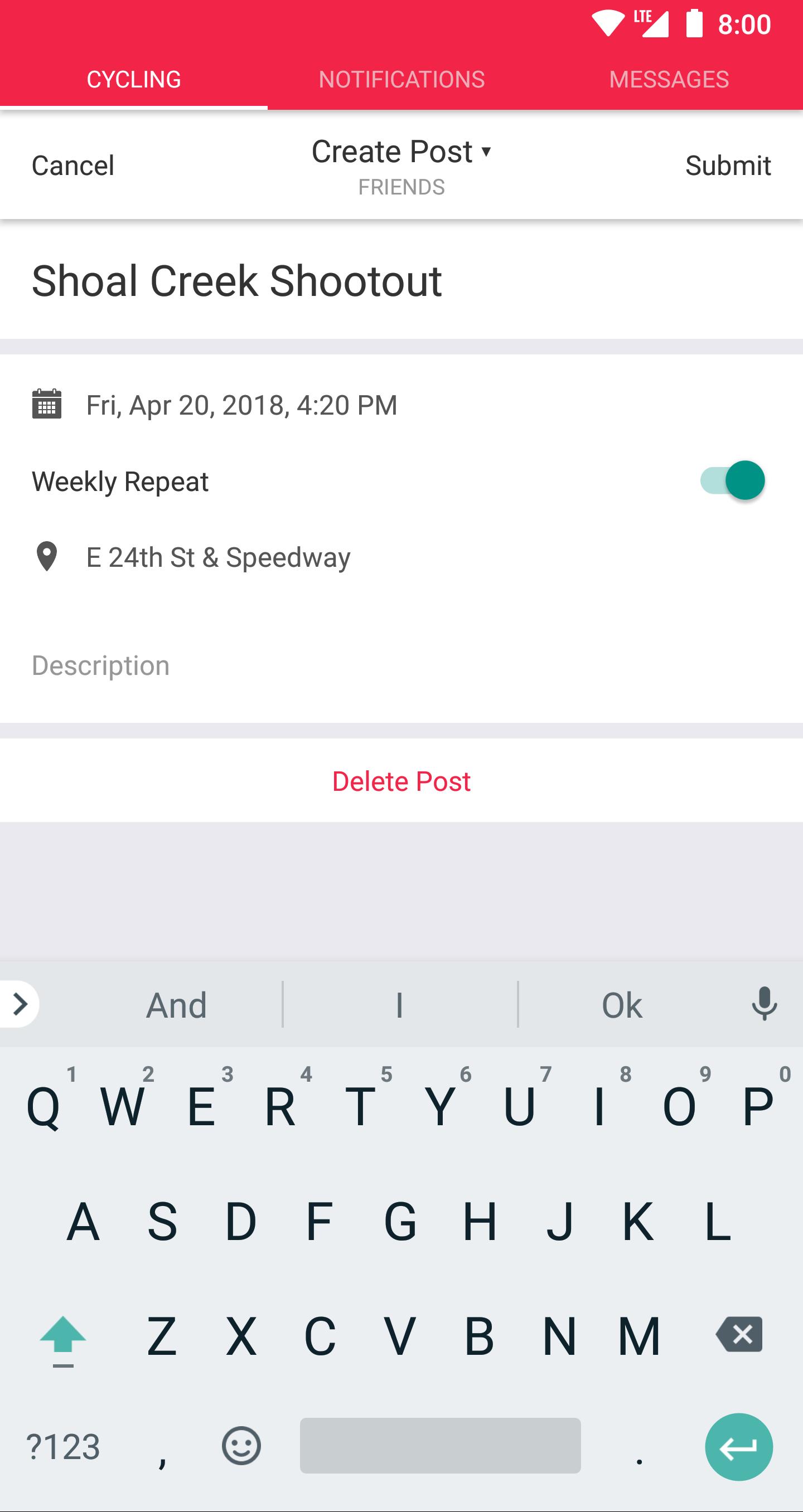Screen dimensions: 803x1512
Task: Change the event date and time
Action: coord(241,405)
